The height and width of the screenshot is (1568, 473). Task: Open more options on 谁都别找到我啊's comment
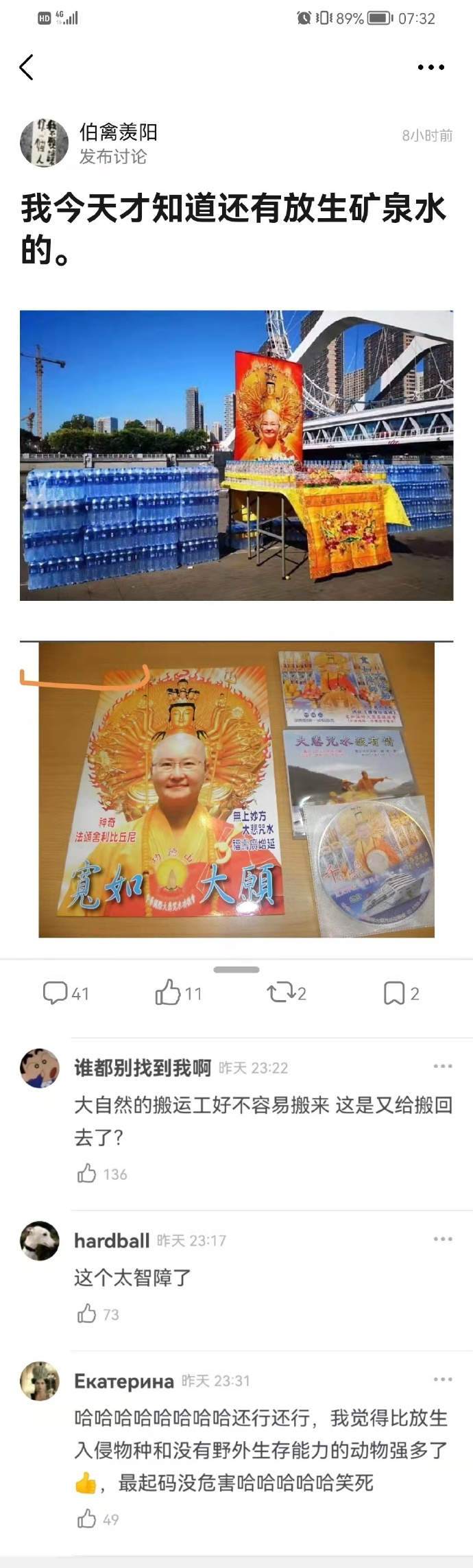tap(443, 1066)
